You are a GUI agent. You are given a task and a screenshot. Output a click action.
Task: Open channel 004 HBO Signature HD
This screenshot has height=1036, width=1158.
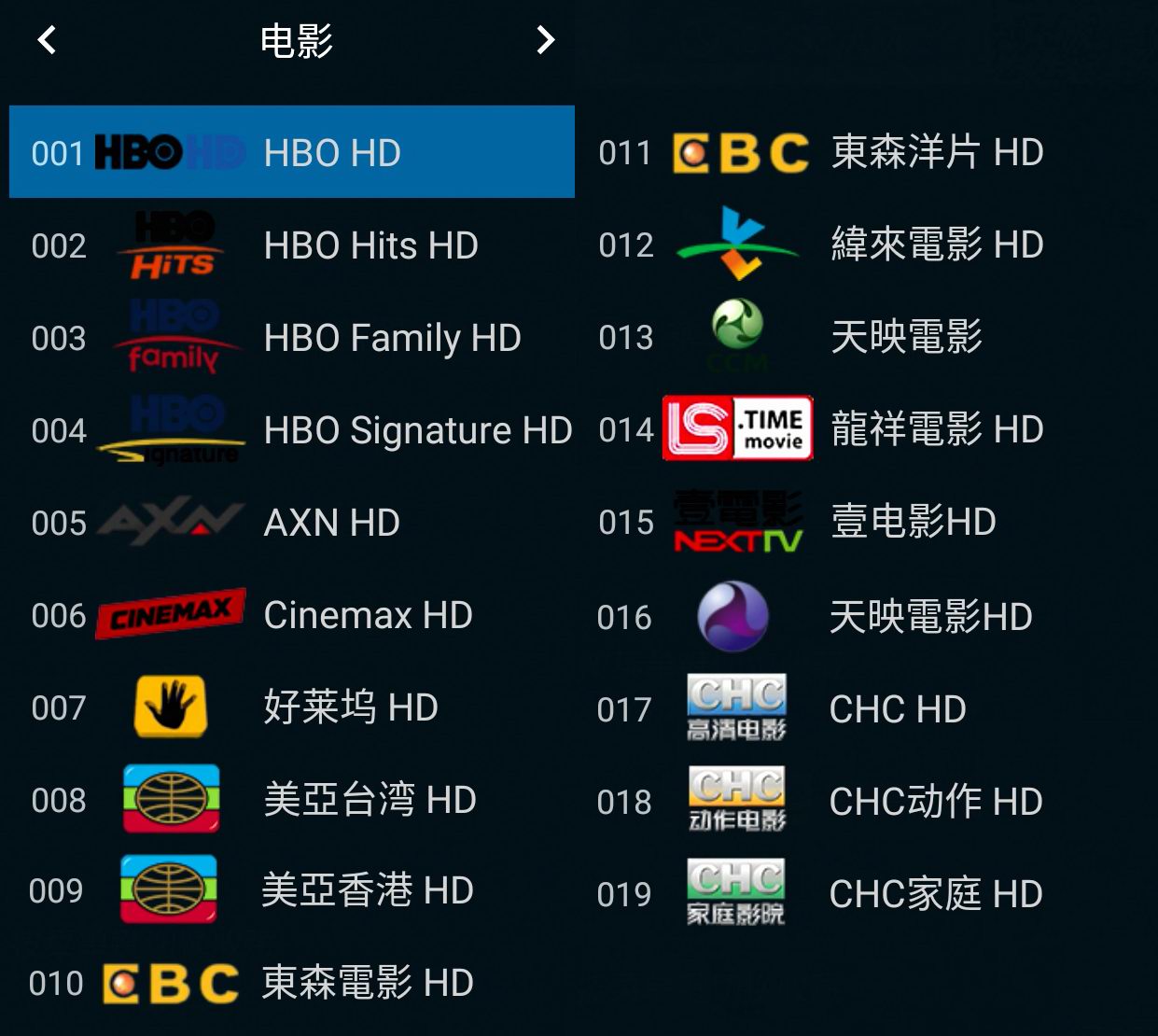pos(291,430)
